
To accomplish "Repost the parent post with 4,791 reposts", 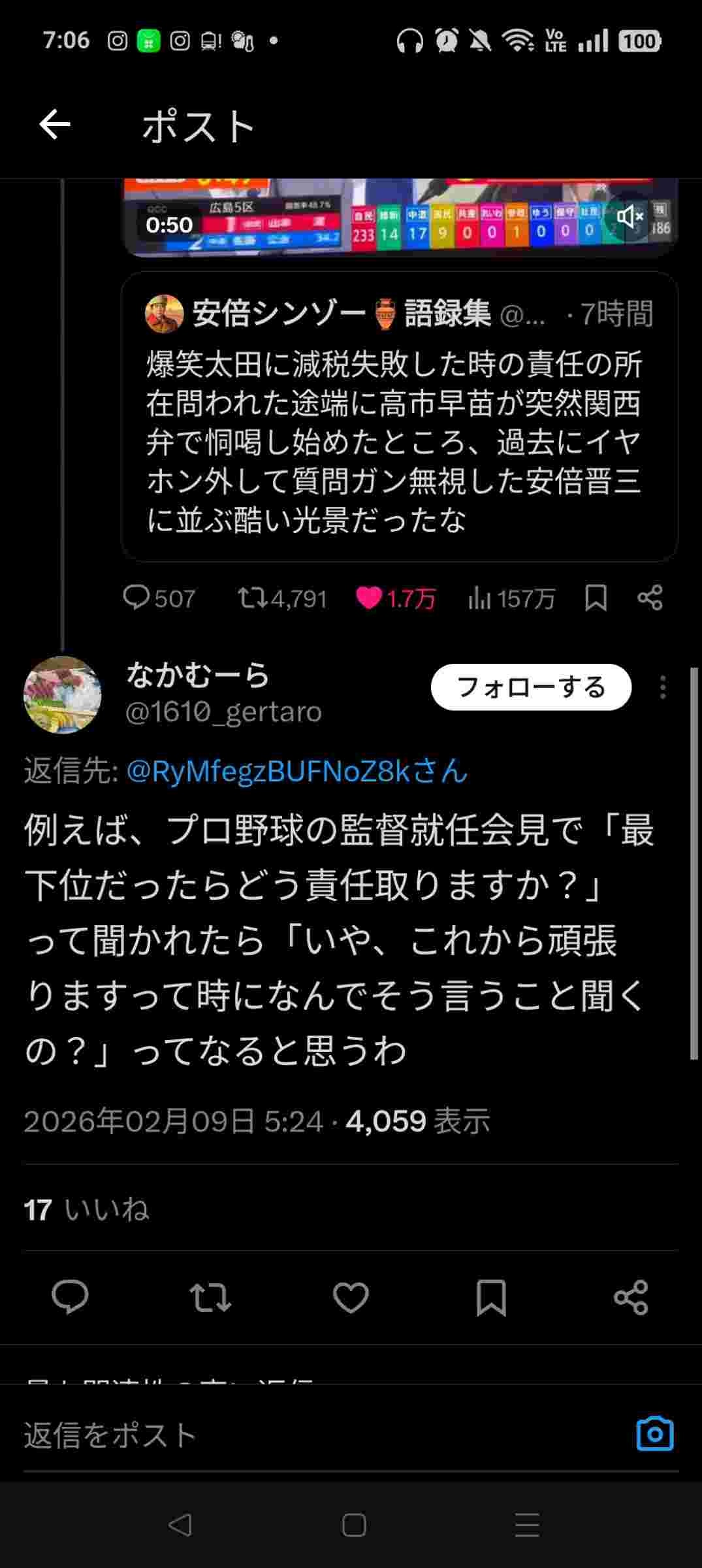I will pos(282,598).
